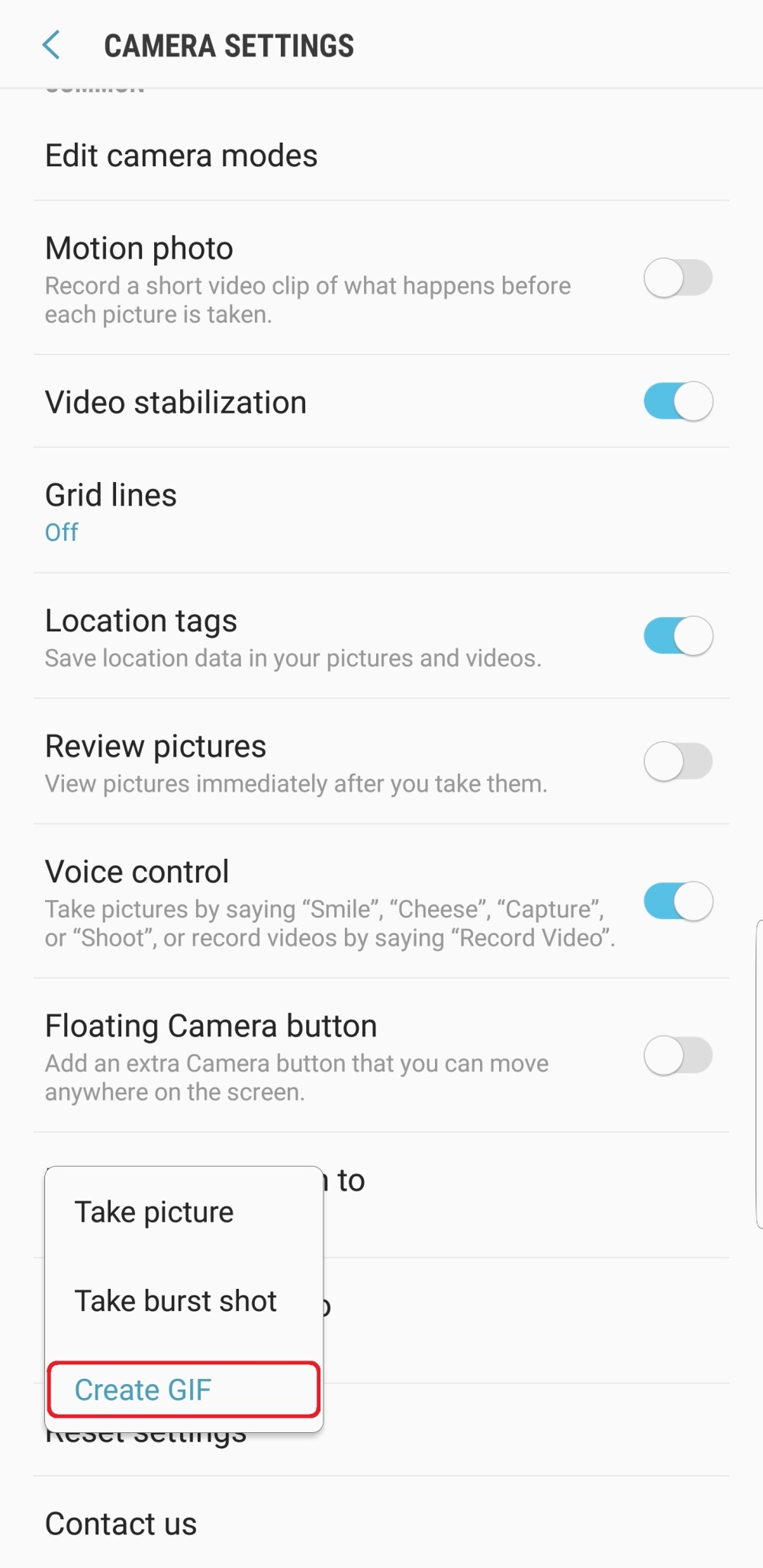Choose Take burst shot option
The width and height of the screenshot is (763, 1568).
[175, 1301]
